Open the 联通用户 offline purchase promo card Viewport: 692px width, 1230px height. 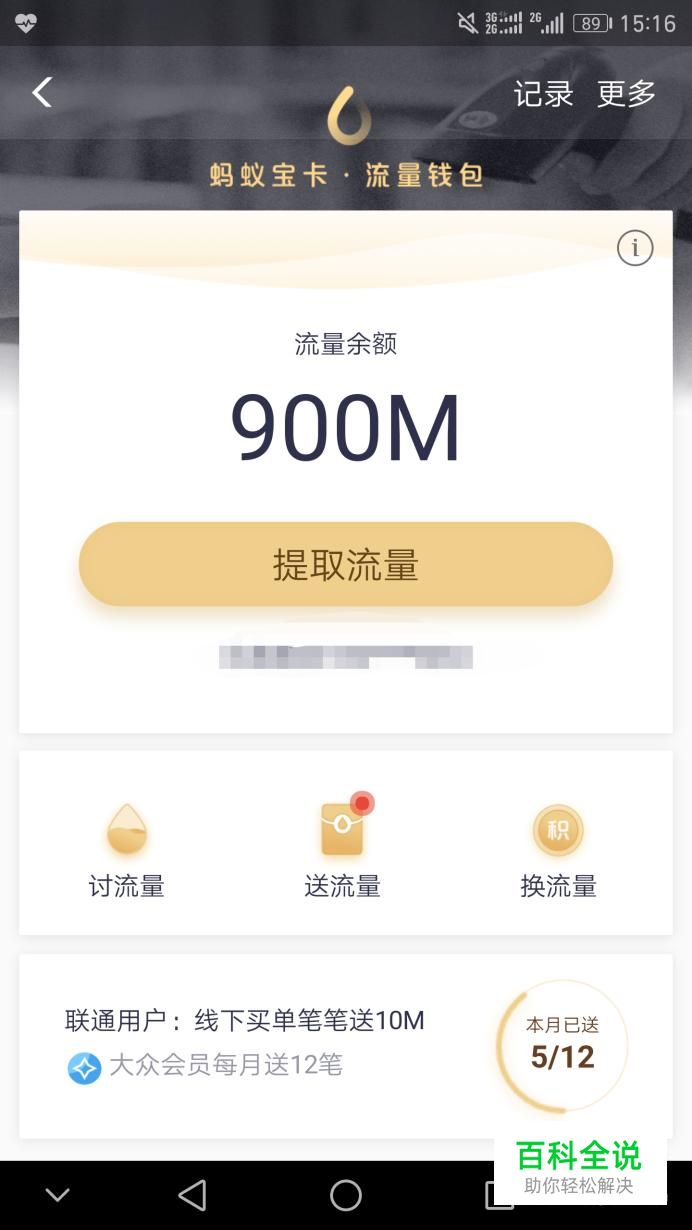point(346,1046)
